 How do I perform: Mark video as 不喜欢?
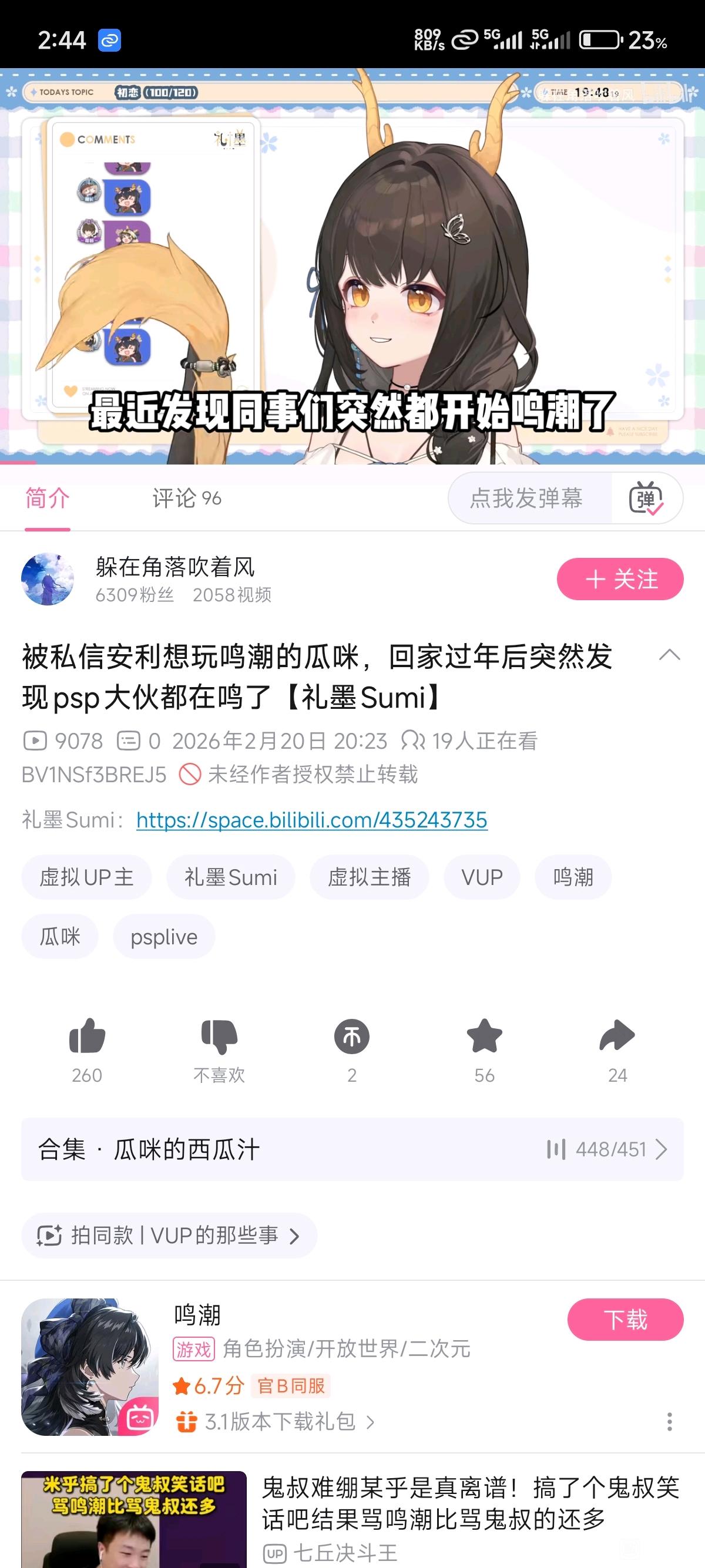tap(219, 1037)
